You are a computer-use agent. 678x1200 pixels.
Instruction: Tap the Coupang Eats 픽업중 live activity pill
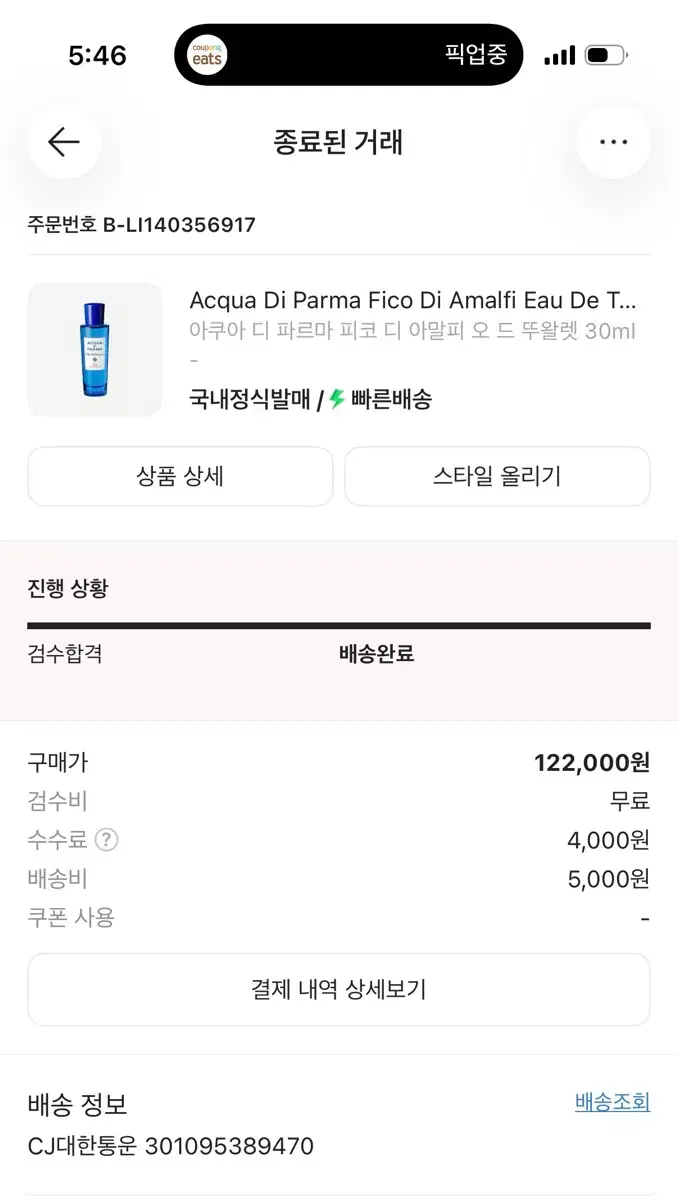[x=349, y=55]
